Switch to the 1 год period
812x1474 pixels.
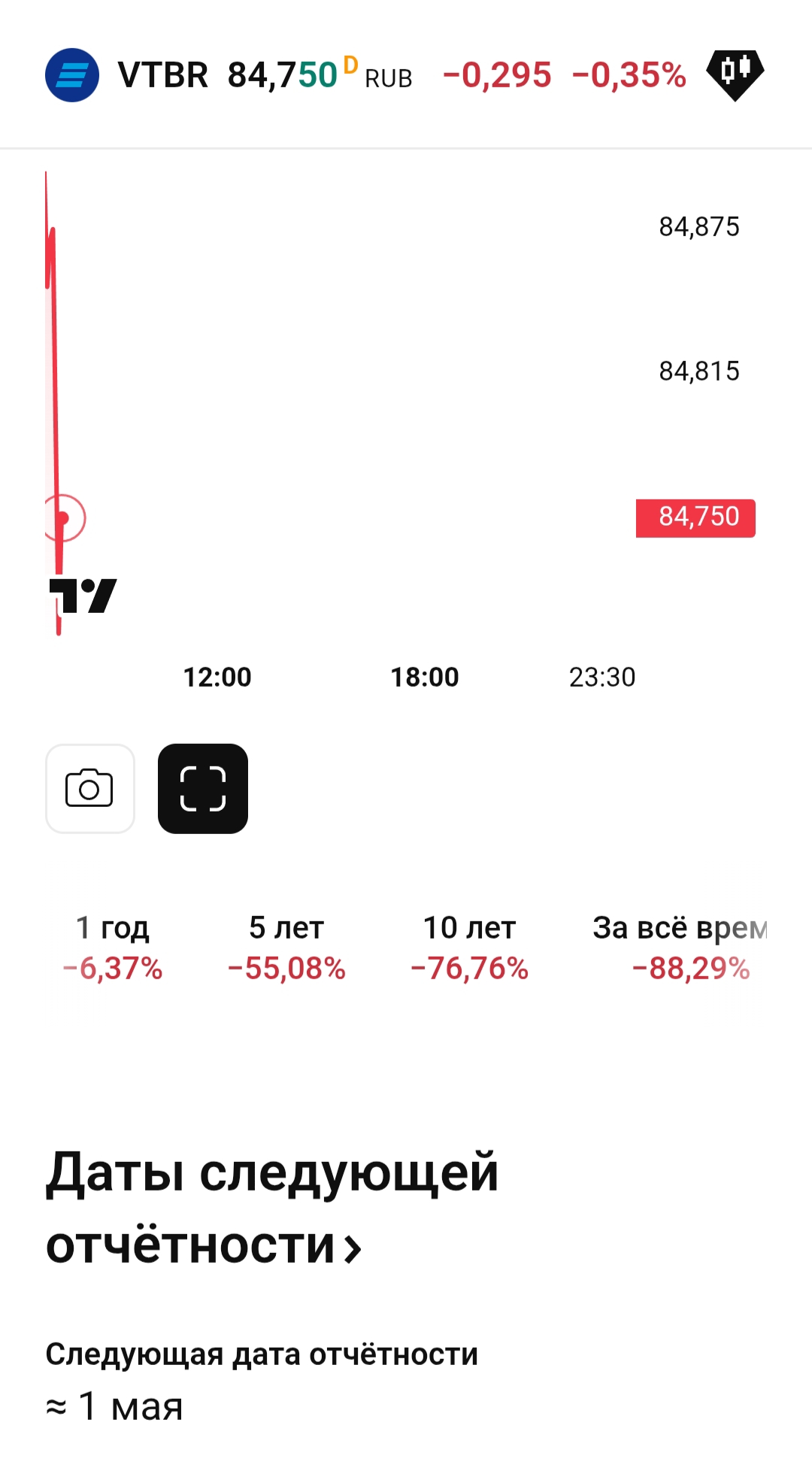pos(113,948)
